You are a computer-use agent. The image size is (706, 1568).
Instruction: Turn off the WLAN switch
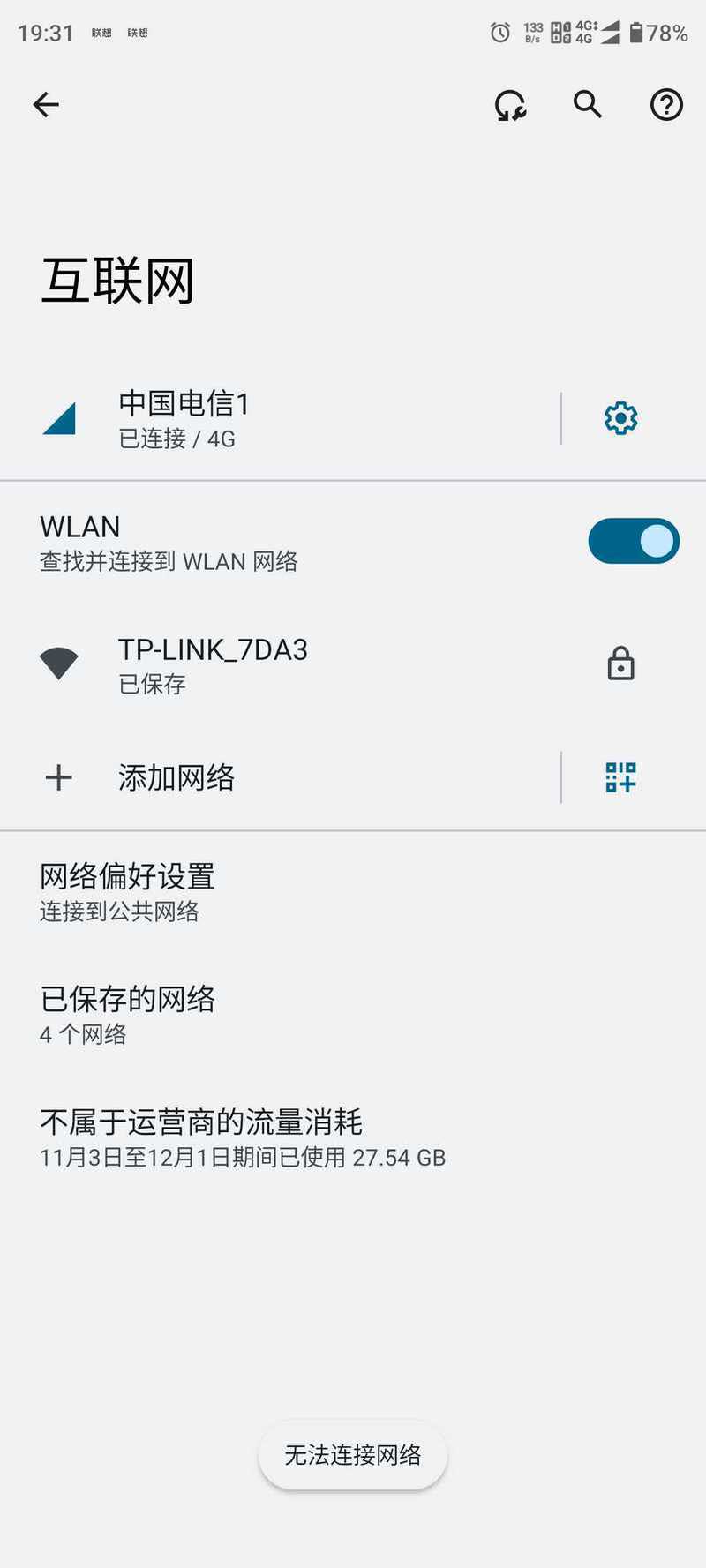tap(634, 541)
